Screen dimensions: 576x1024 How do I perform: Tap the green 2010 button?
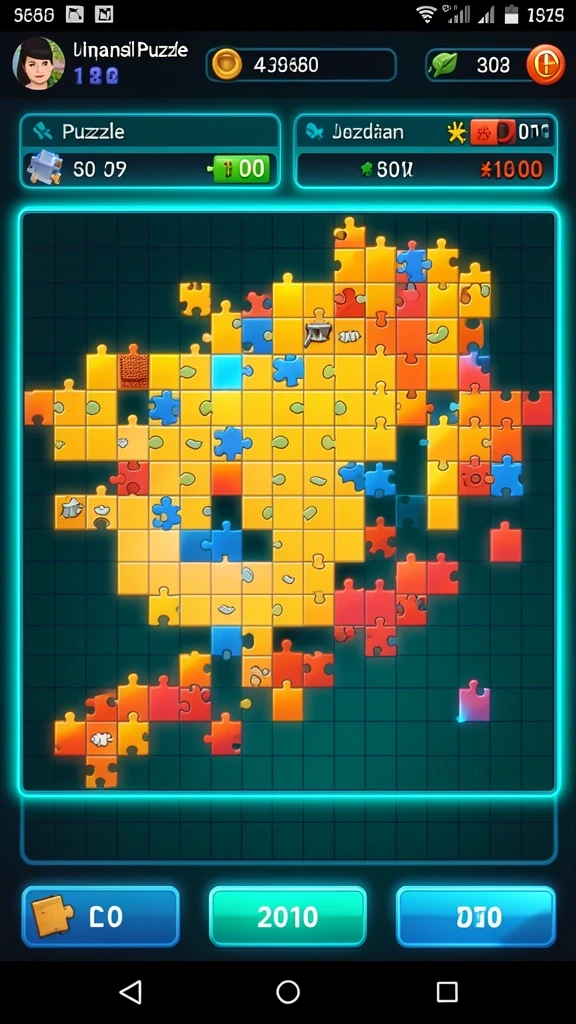point(287,916)
